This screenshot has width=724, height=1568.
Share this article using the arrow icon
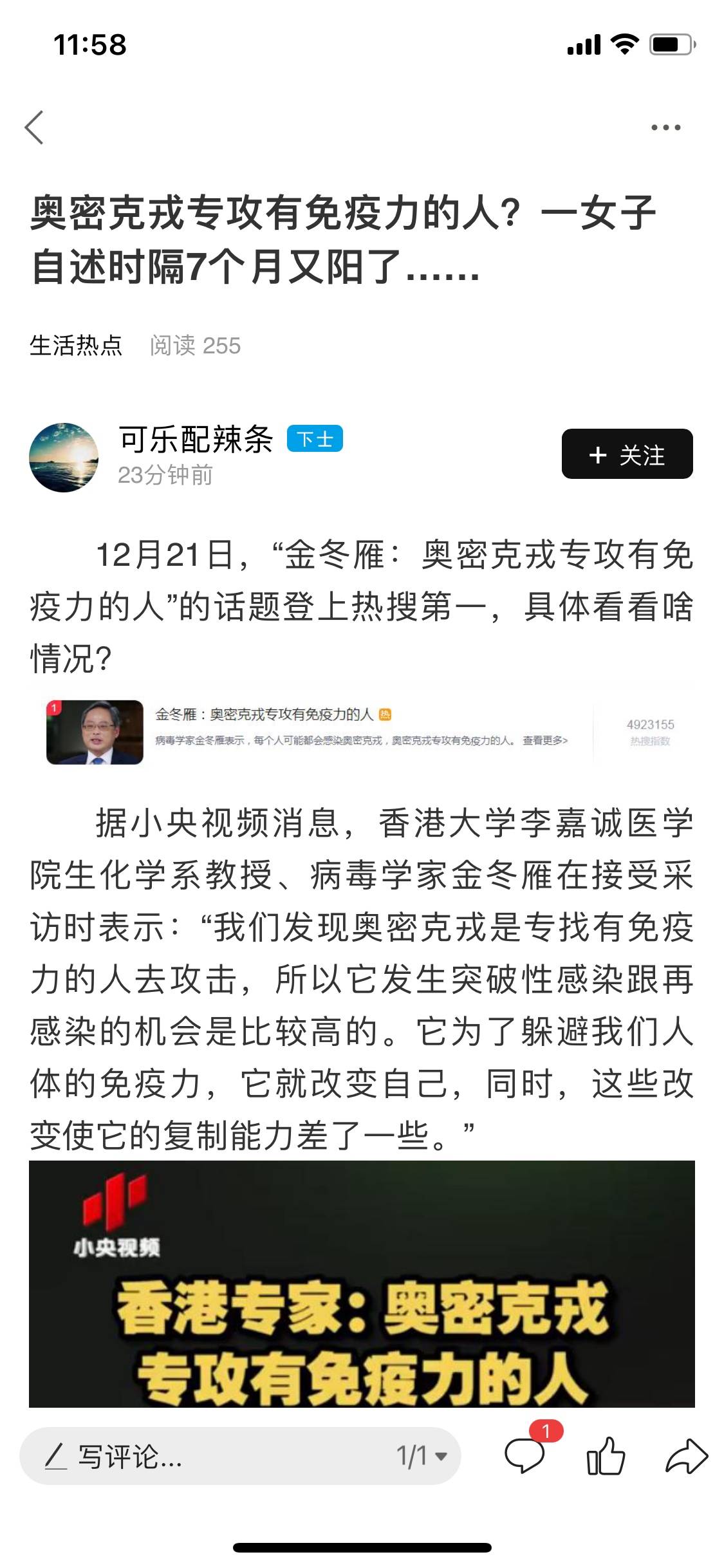(x=687, y=1456)
